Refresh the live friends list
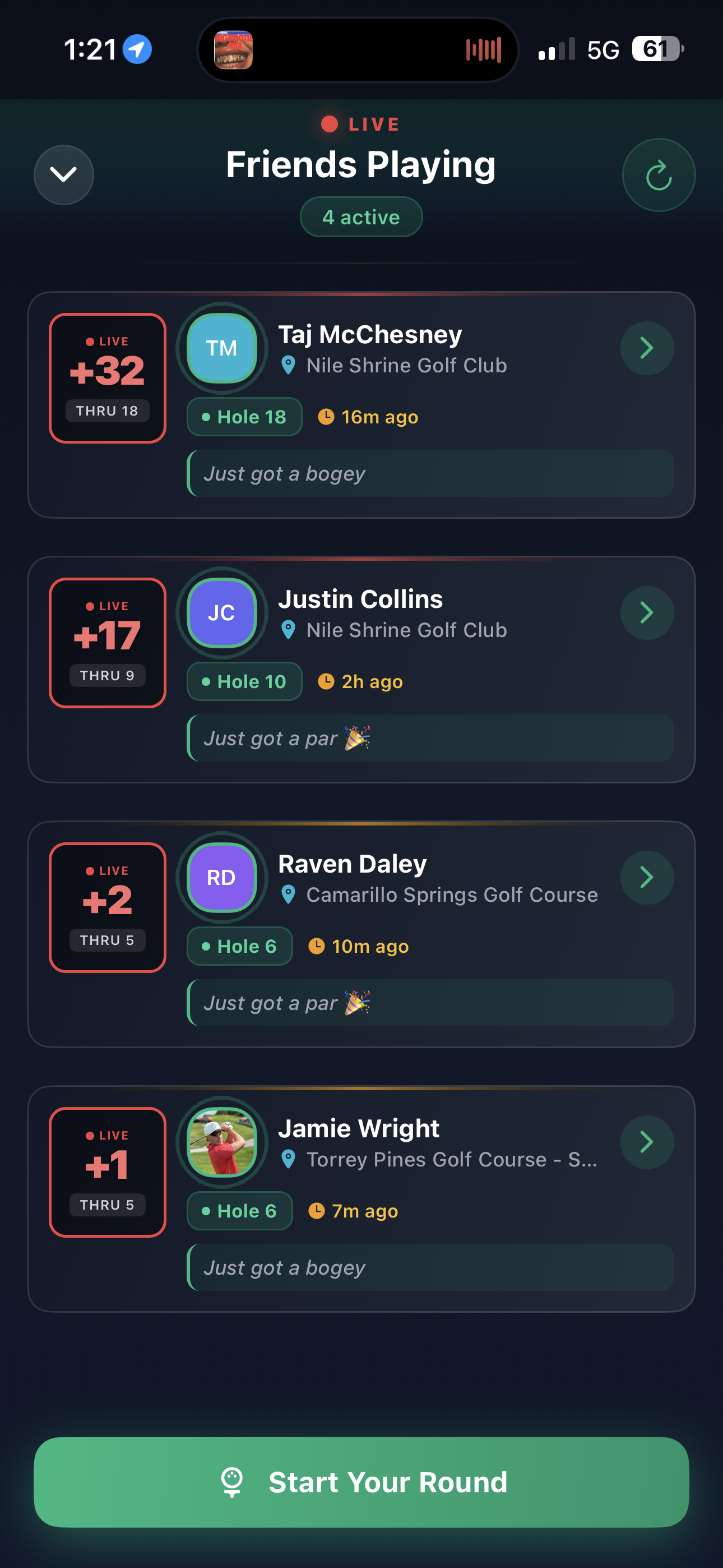 658,176
